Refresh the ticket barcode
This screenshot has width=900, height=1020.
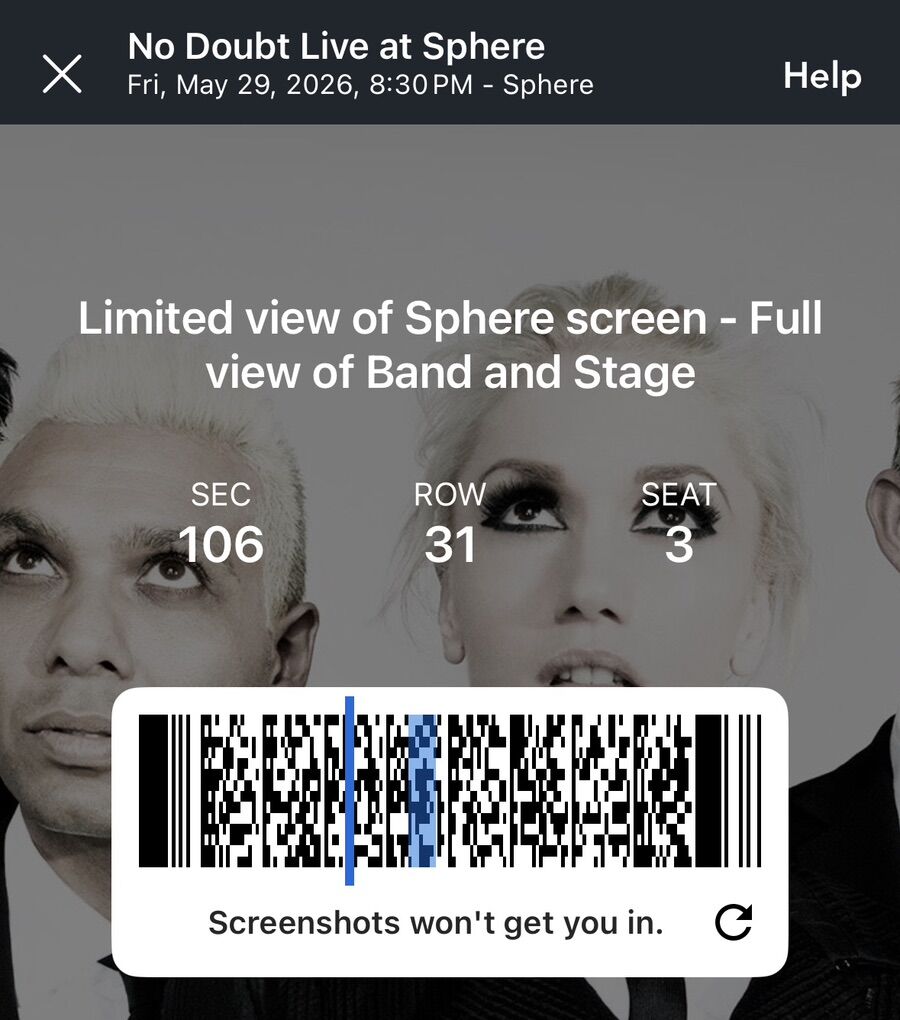click(x=734, y=923)
